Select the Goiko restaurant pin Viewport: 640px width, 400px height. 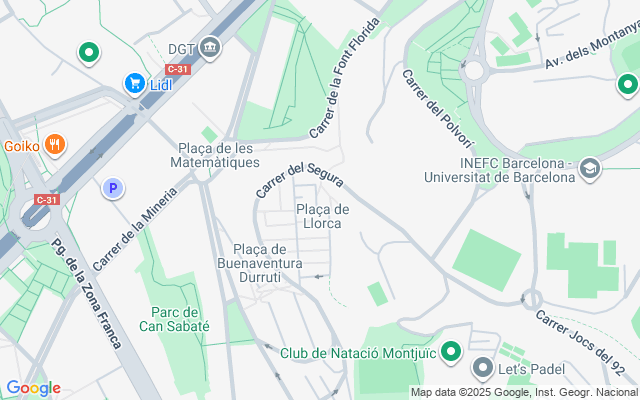tap(54, 144)
